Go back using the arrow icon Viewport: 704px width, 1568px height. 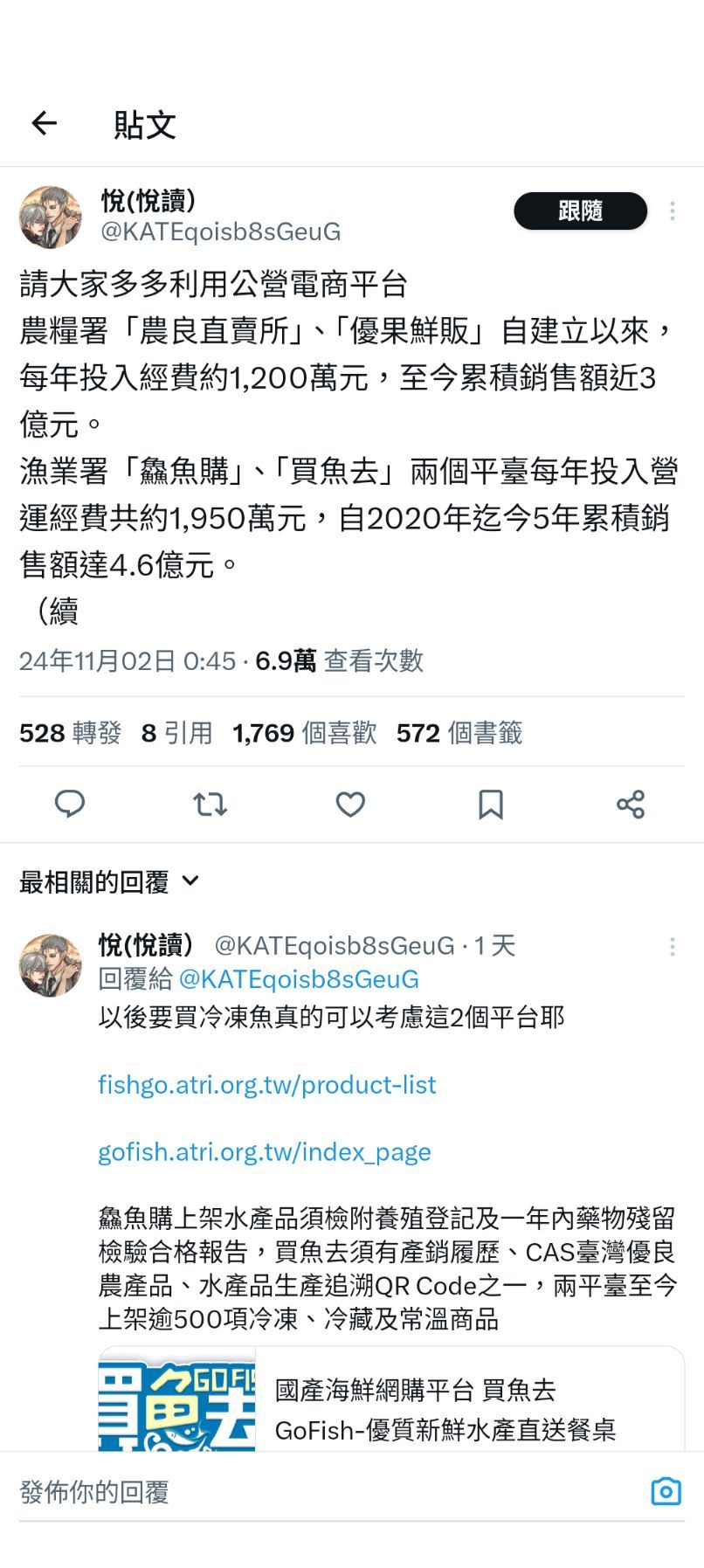pos(44,124)
